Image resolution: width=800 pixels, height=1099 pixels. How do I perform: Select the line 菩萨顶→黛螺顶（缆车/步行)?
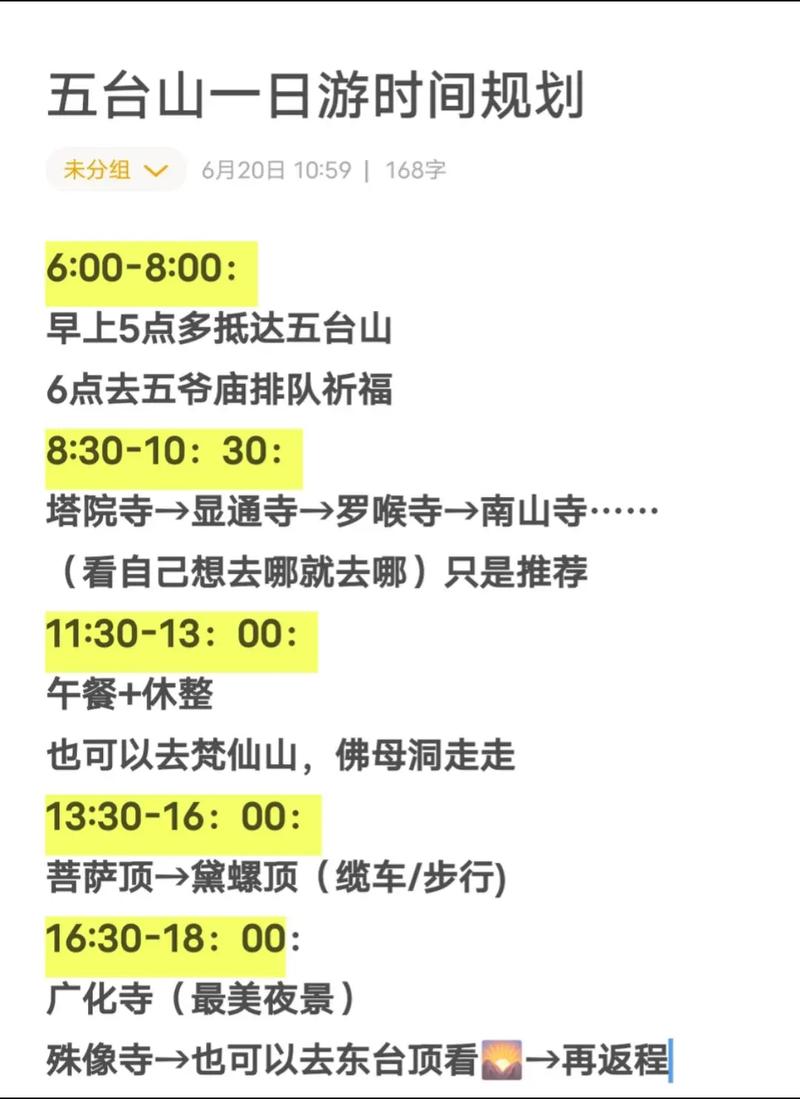click(x=276, y=878)
